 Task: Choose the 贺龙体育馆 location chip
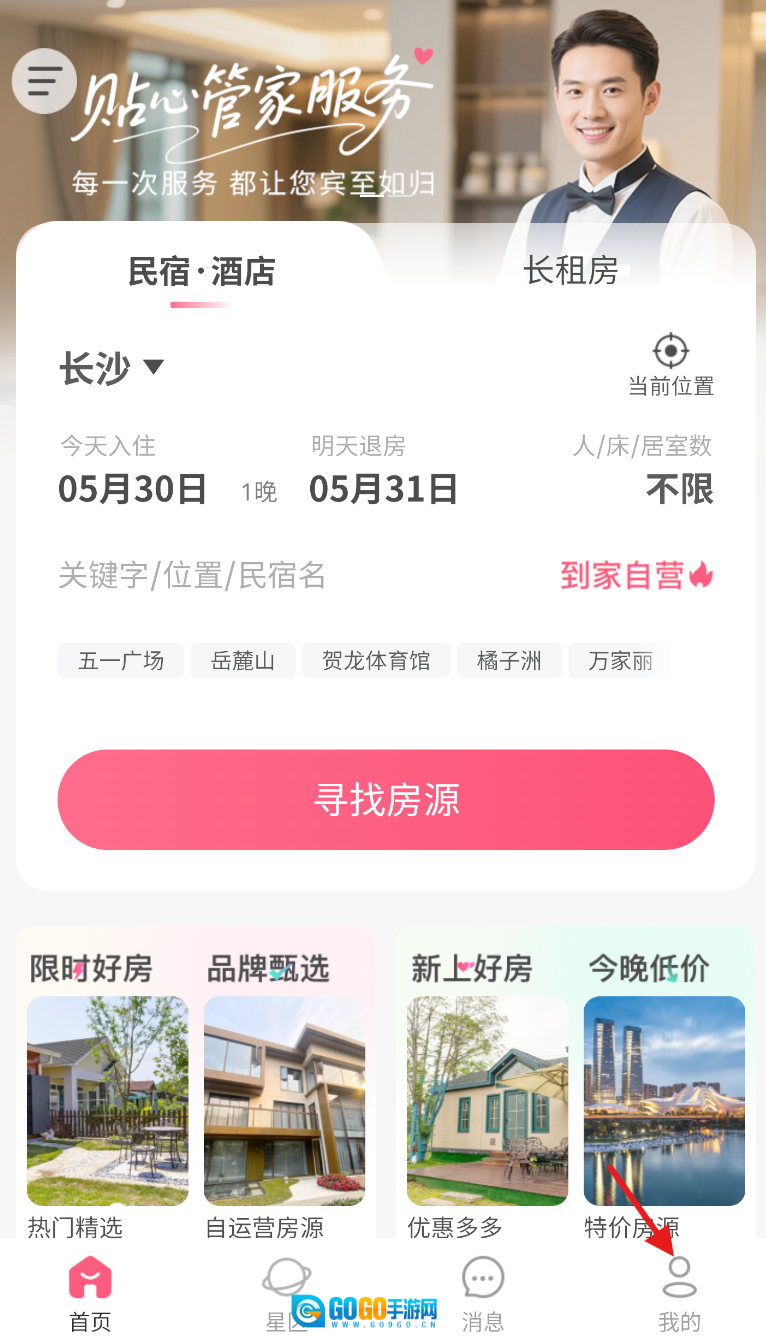376,661
